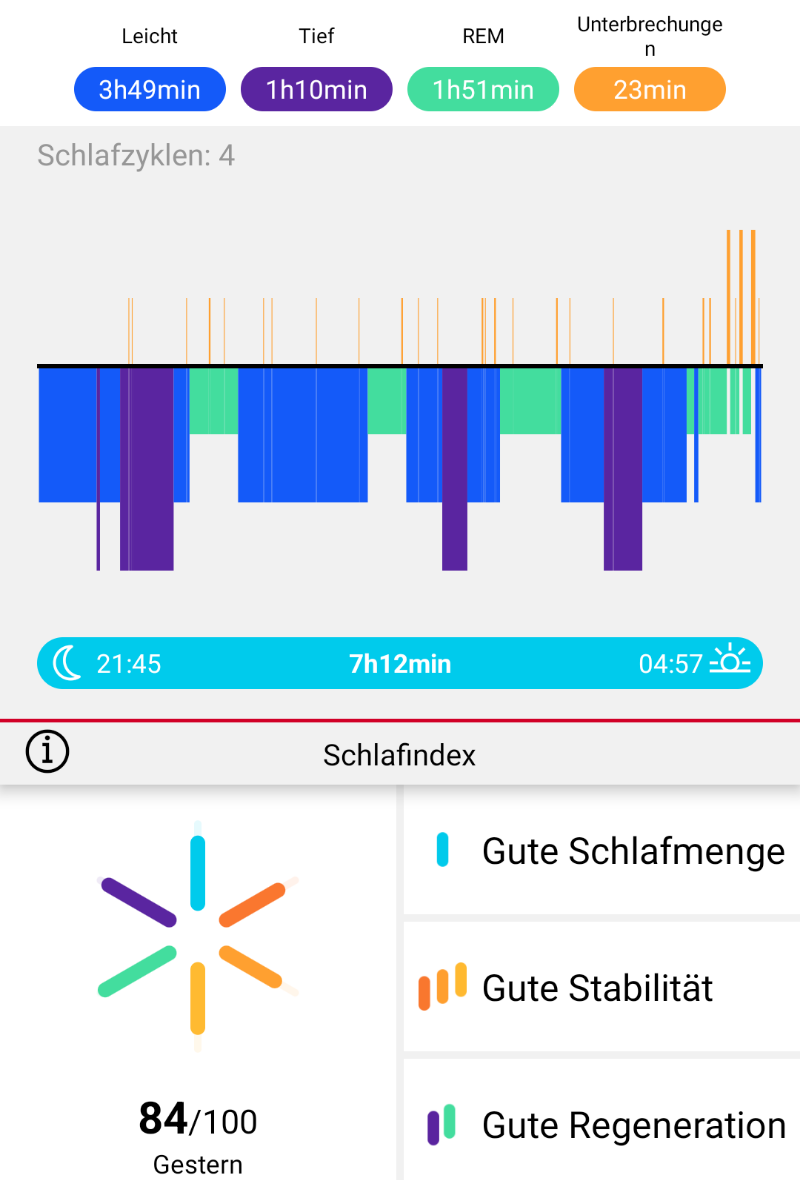This screenshot has height=1180, width=800.
Task: Open the Gute Schlafmenge details
Action: point(602,851)
